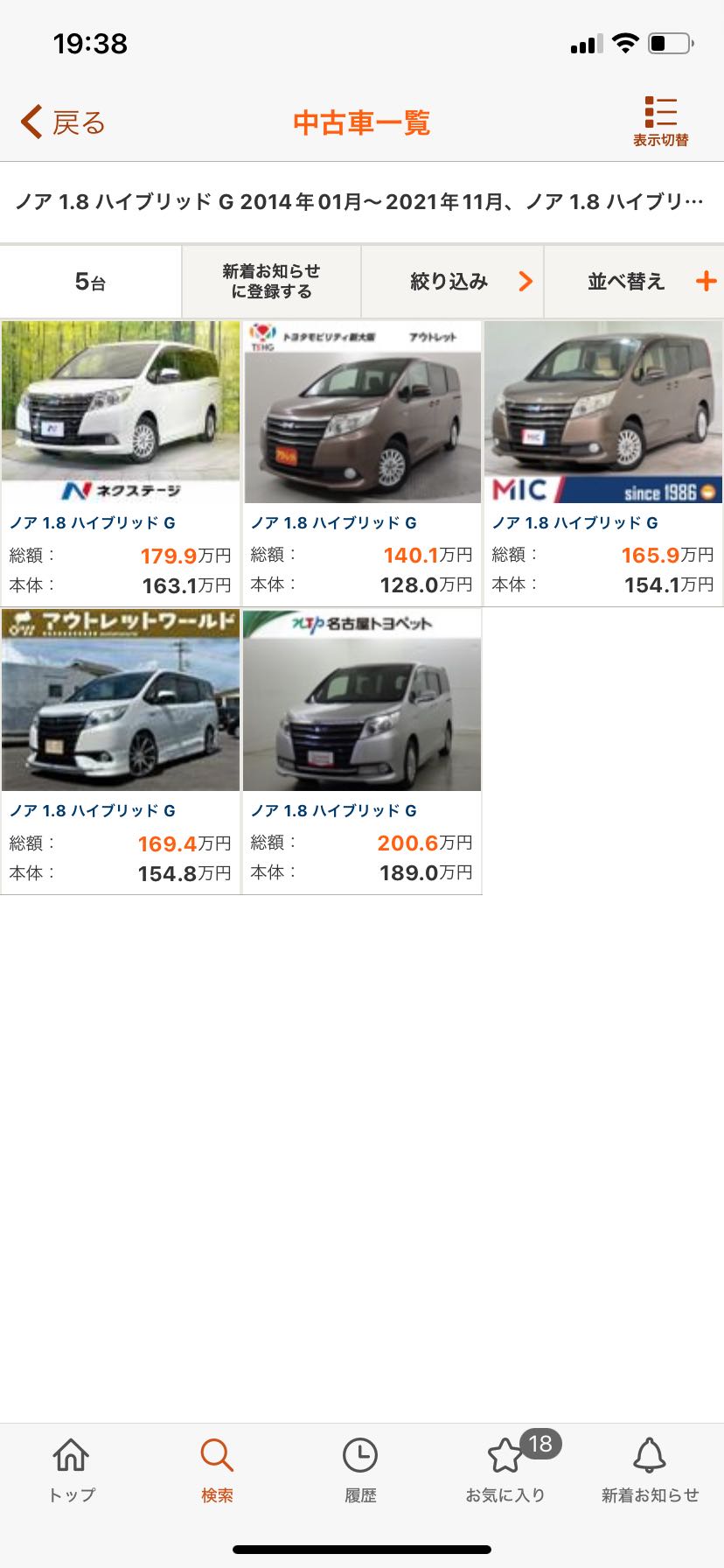Switch to the トップ tab
The width and height of the screenshot is (724, 1568).
72,1470
